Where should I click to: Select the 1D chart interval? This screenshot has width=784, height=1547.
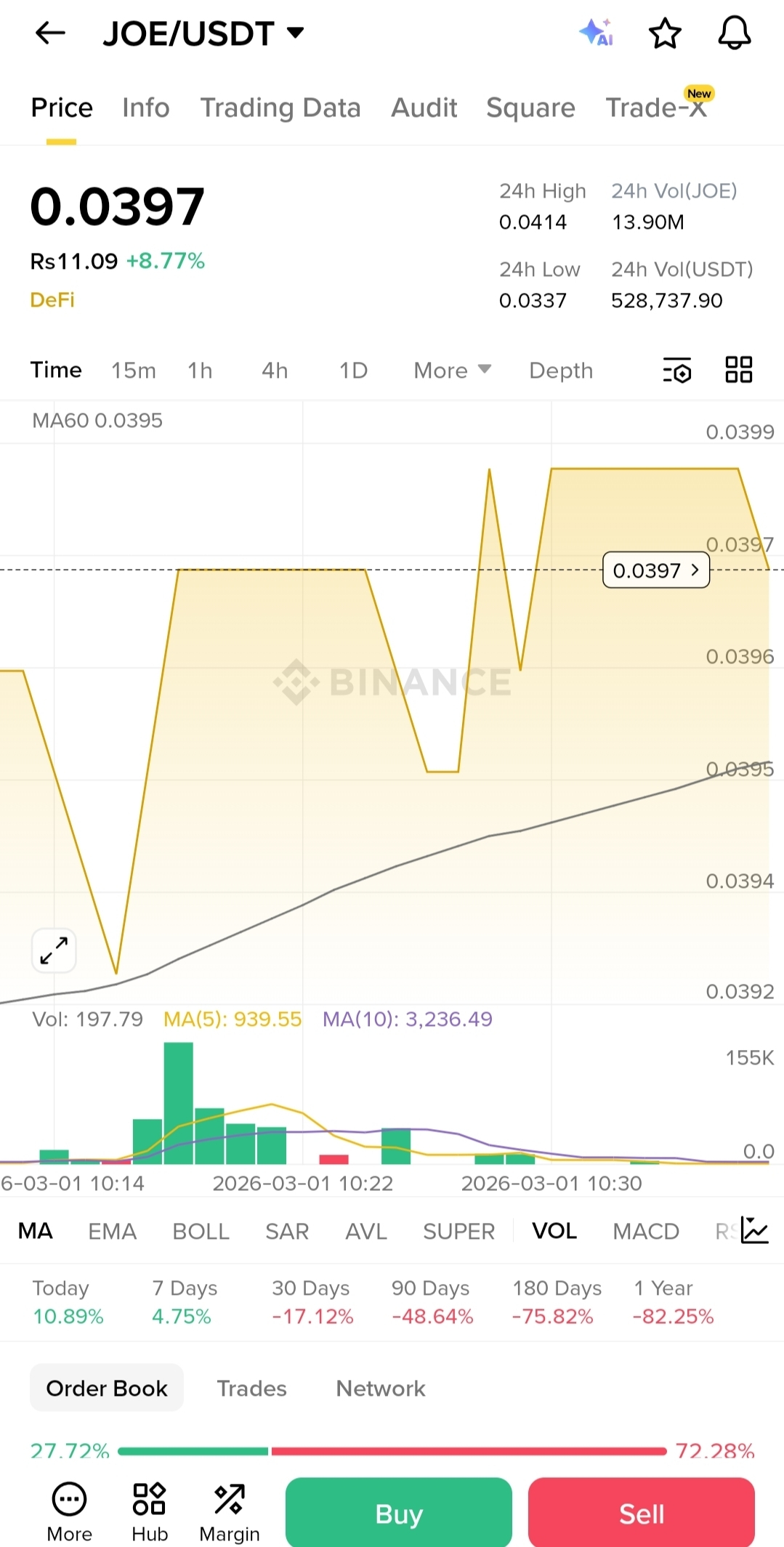pyautogui.click(x=353, y=371)
